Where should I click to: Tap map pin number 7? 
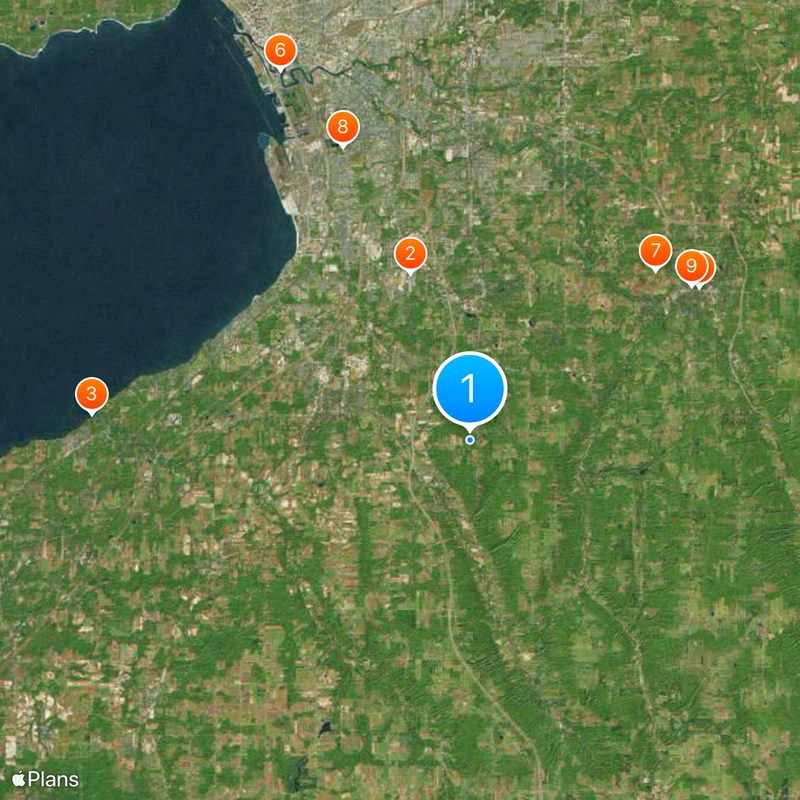pyautogui.click(x=655, y=251)
